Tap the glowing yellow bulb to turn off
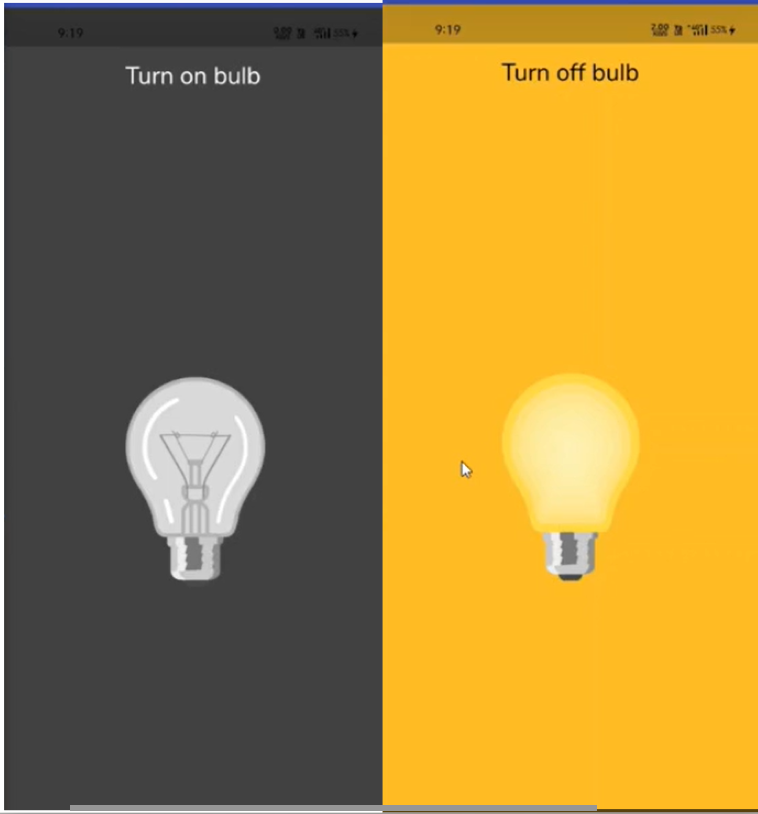The image size is (758, 814). [570, 477]
